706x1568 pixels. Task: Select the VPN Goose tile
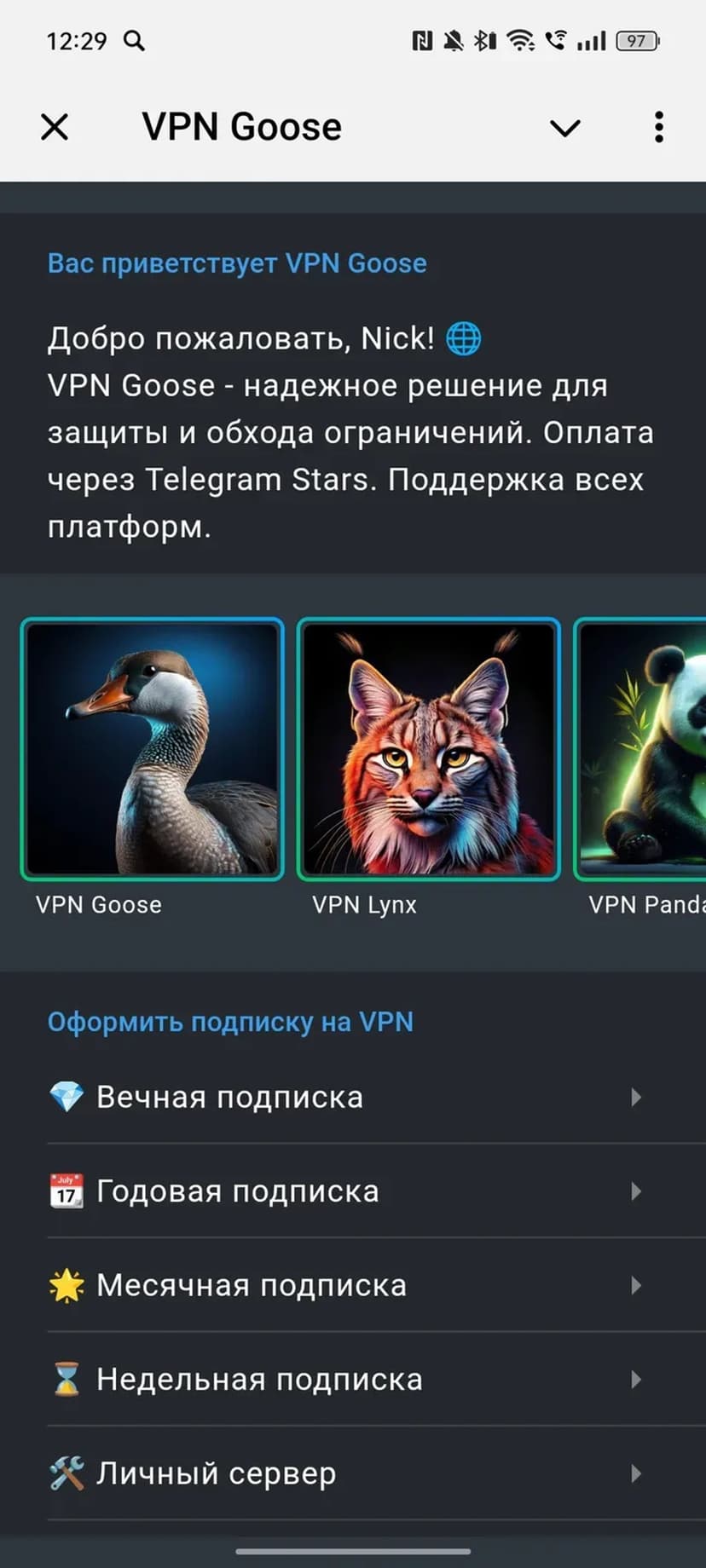coord(152,748)
